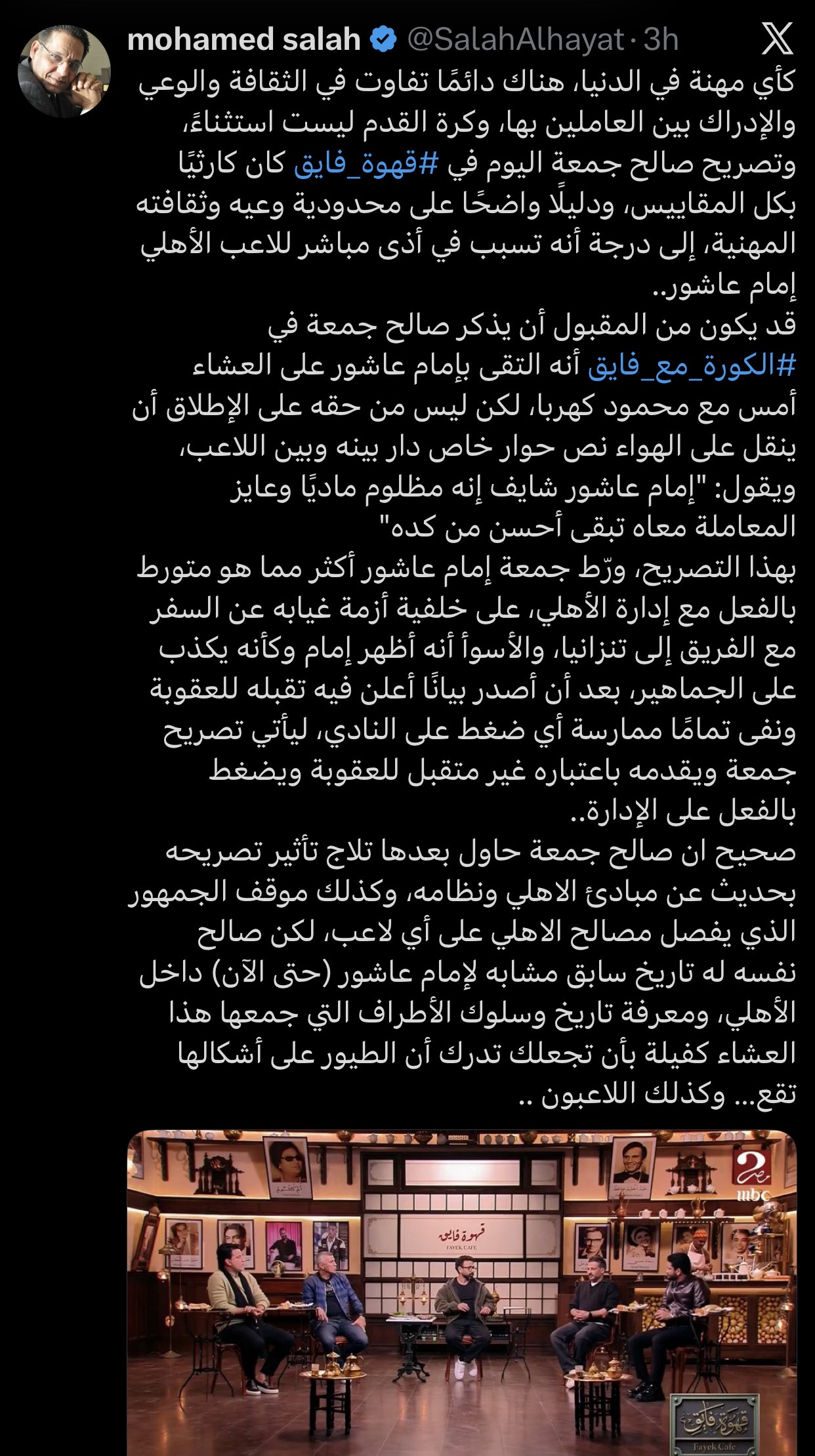Open mohamed salah's profile picture

pyautogui.click(x=64, y=71)
